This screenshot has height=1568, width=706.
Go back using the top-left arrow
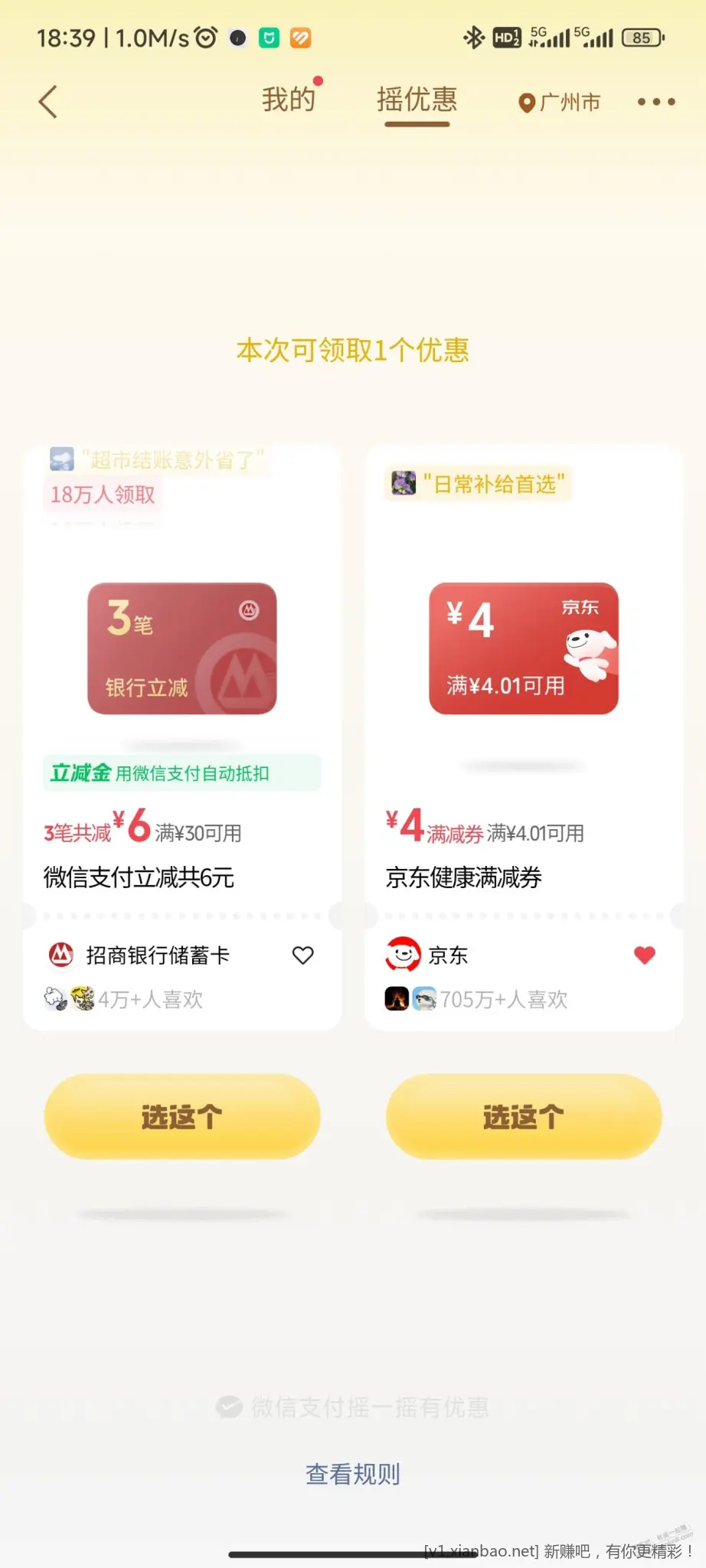[48, 102]
